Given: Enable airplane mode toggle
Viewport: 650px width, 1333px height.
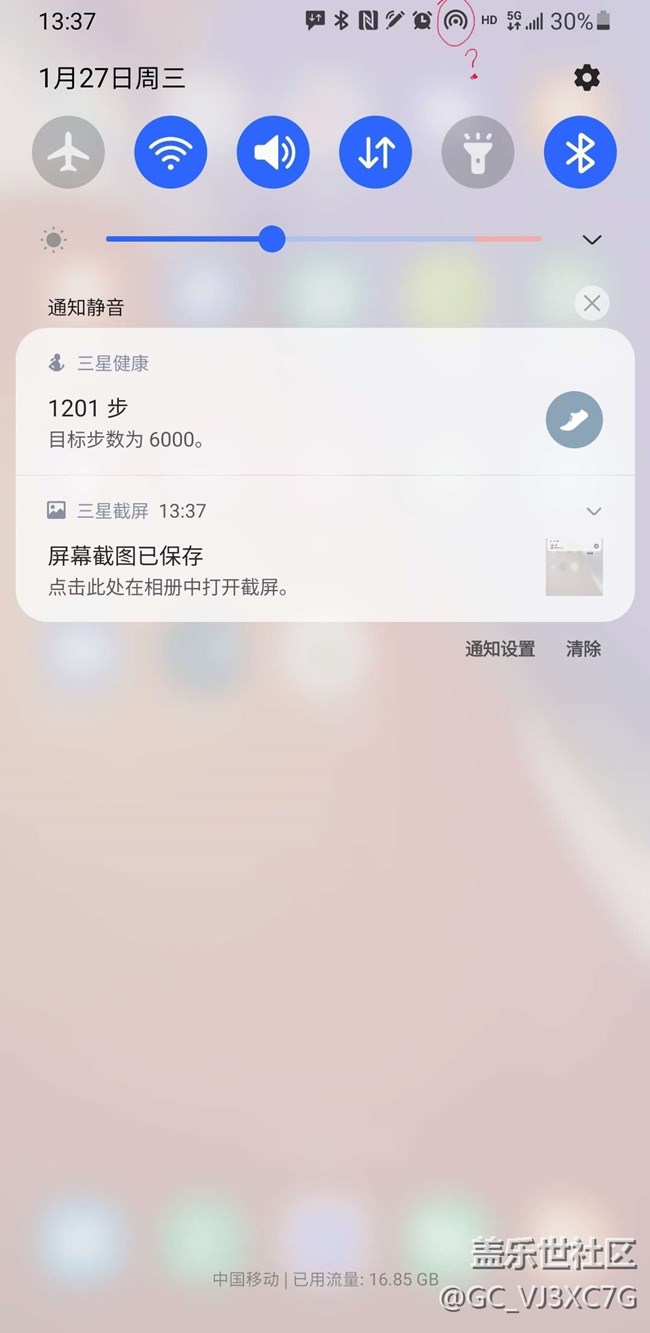Looking at the screenshot, I should tap(68, 153).
